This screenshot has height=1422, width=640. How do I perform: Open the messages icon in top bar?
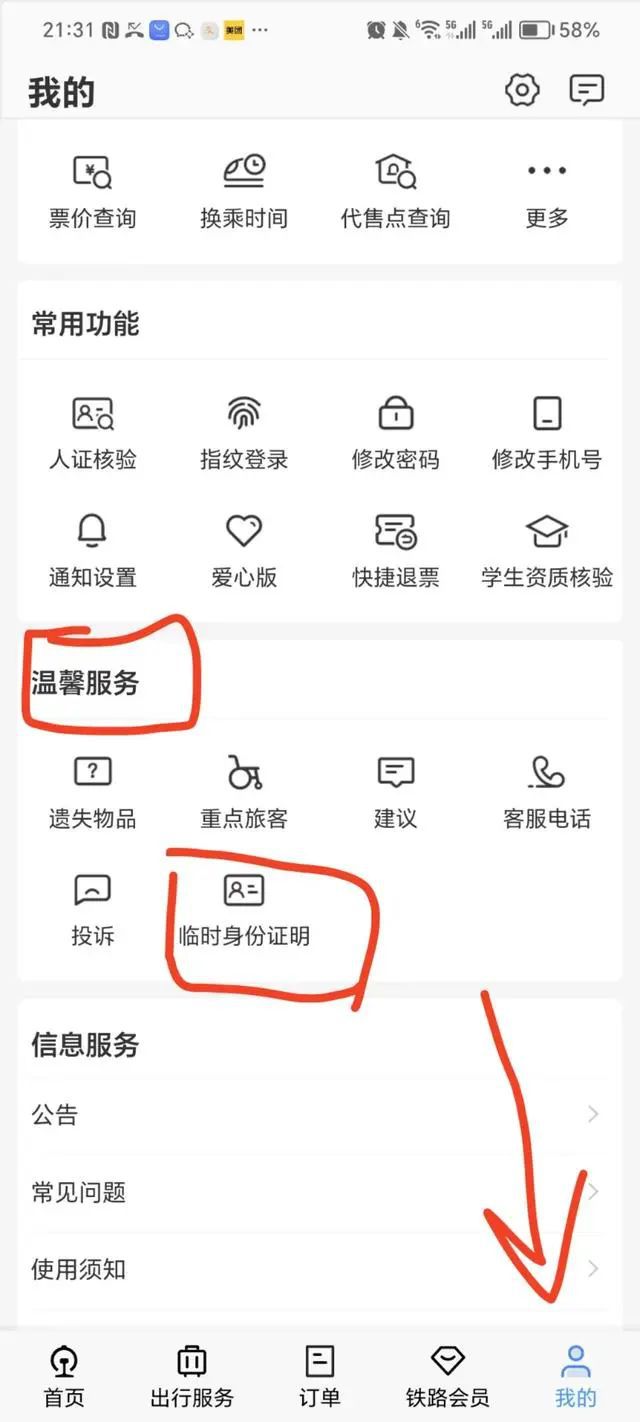tap(586, 91)
